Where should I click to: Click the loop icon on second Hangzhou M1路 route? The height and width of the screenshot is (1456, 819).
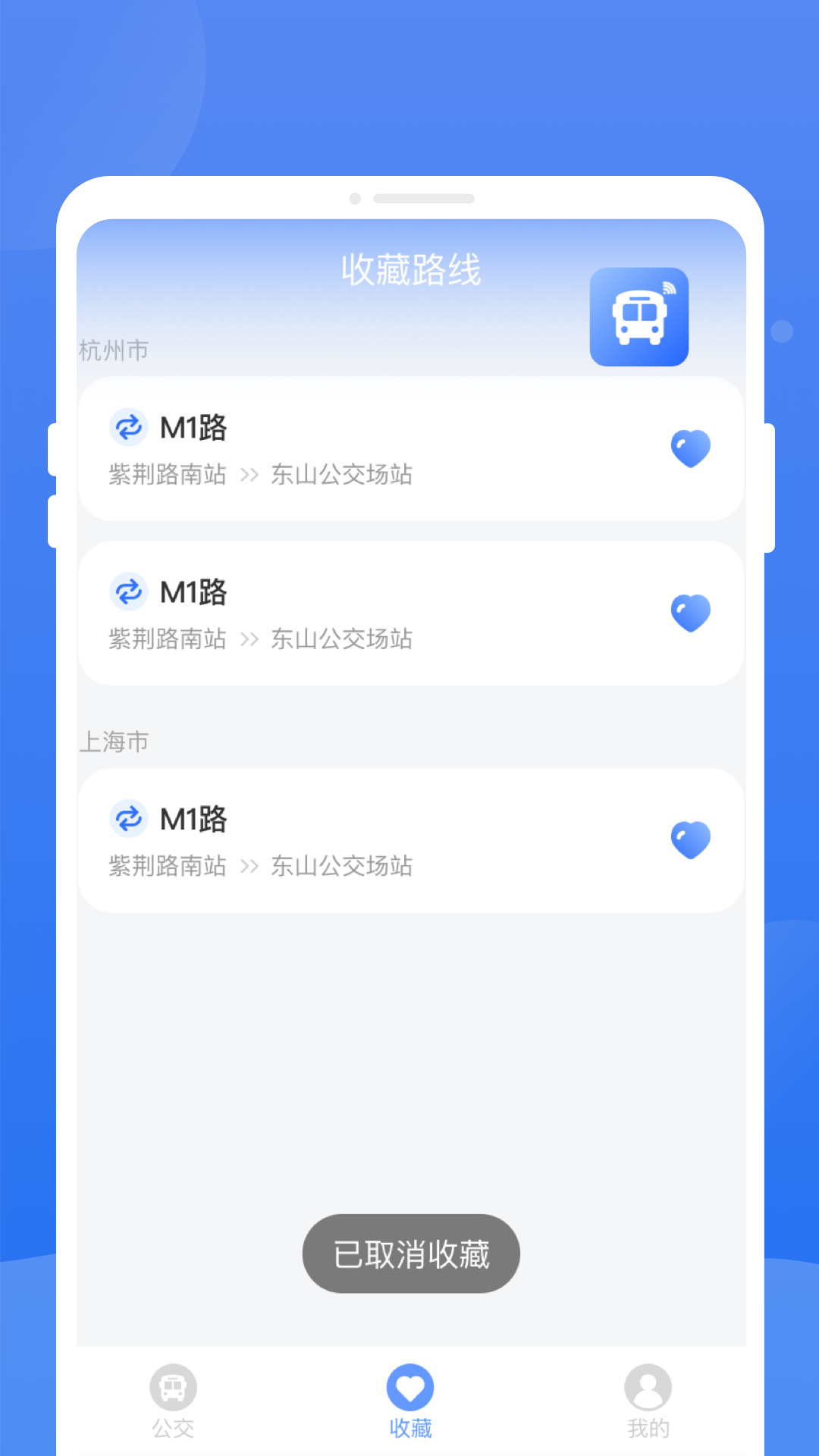[x=129, y=591]
